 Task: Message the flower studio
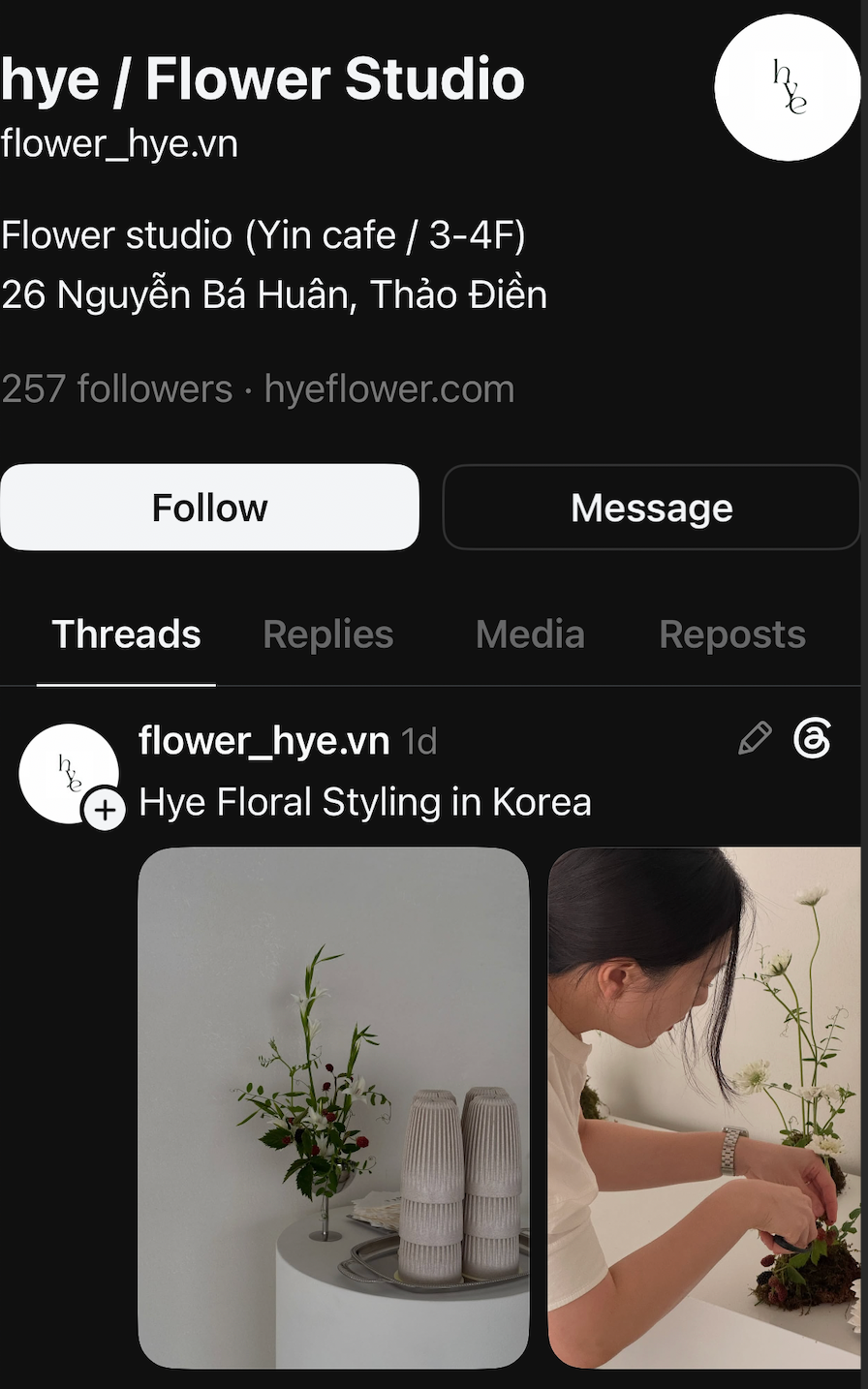651,508
